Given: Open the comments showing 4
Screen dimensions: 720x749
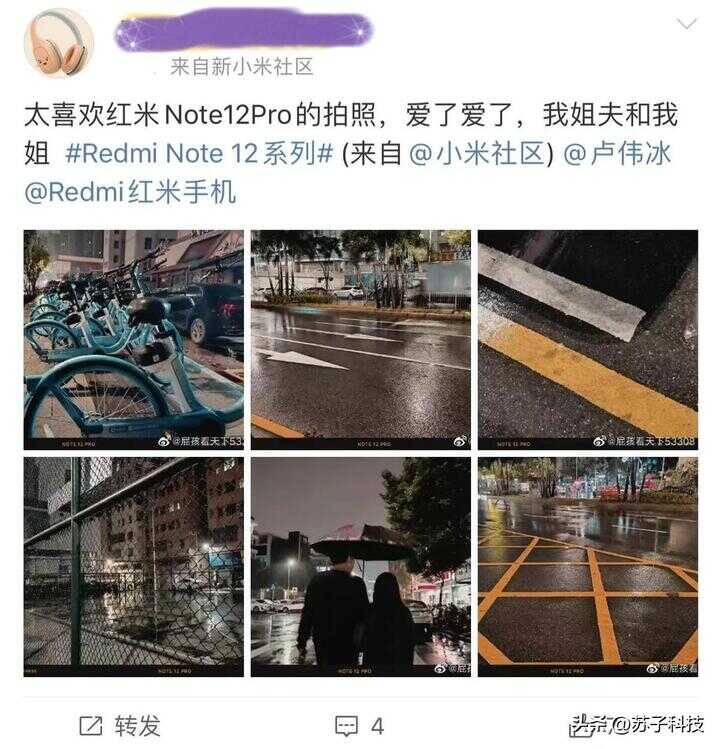Looking at the screenshot, I should tap(360, 725).
